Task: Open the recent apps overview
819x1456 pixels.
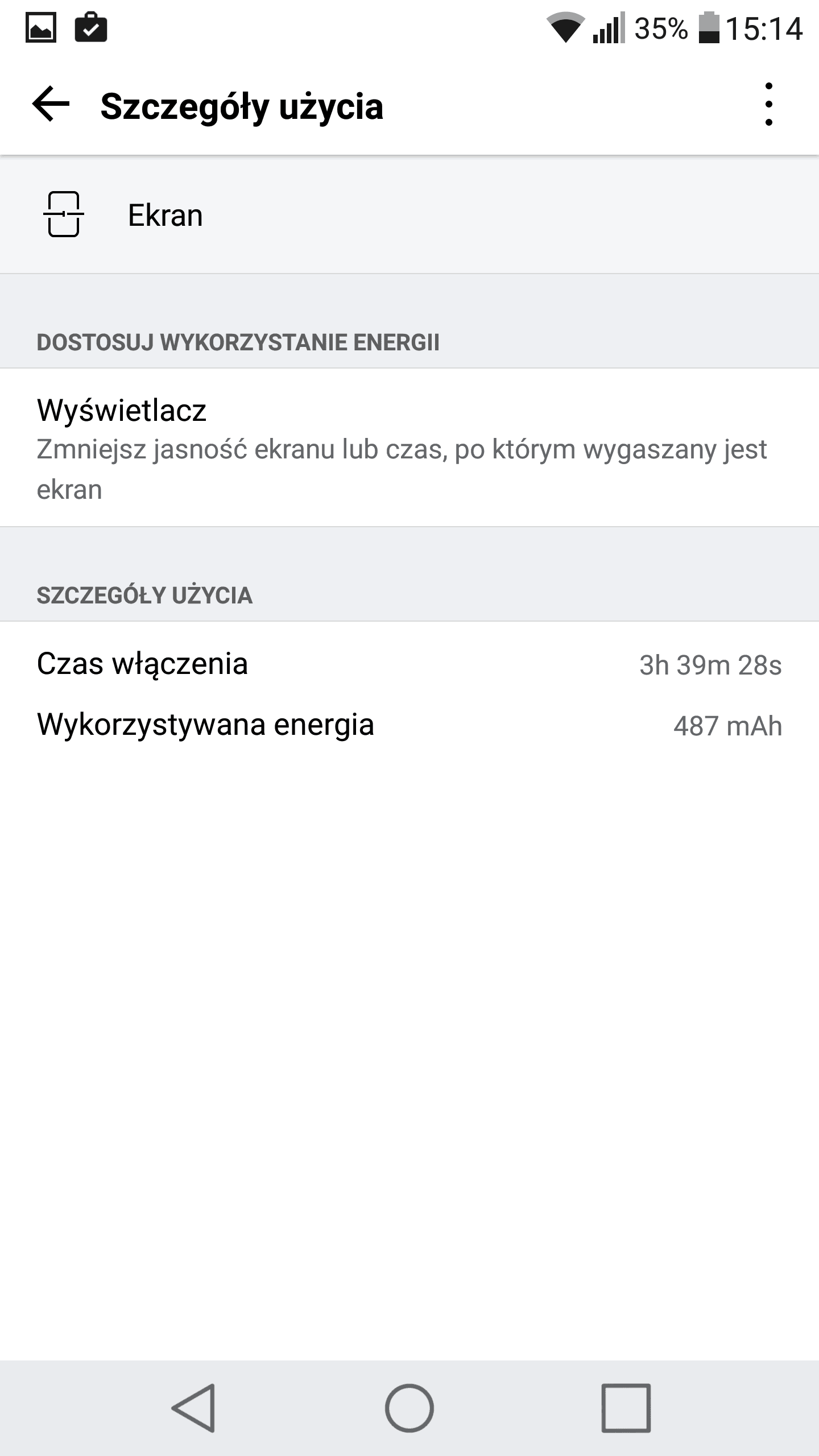Action: click(626, 1408)
